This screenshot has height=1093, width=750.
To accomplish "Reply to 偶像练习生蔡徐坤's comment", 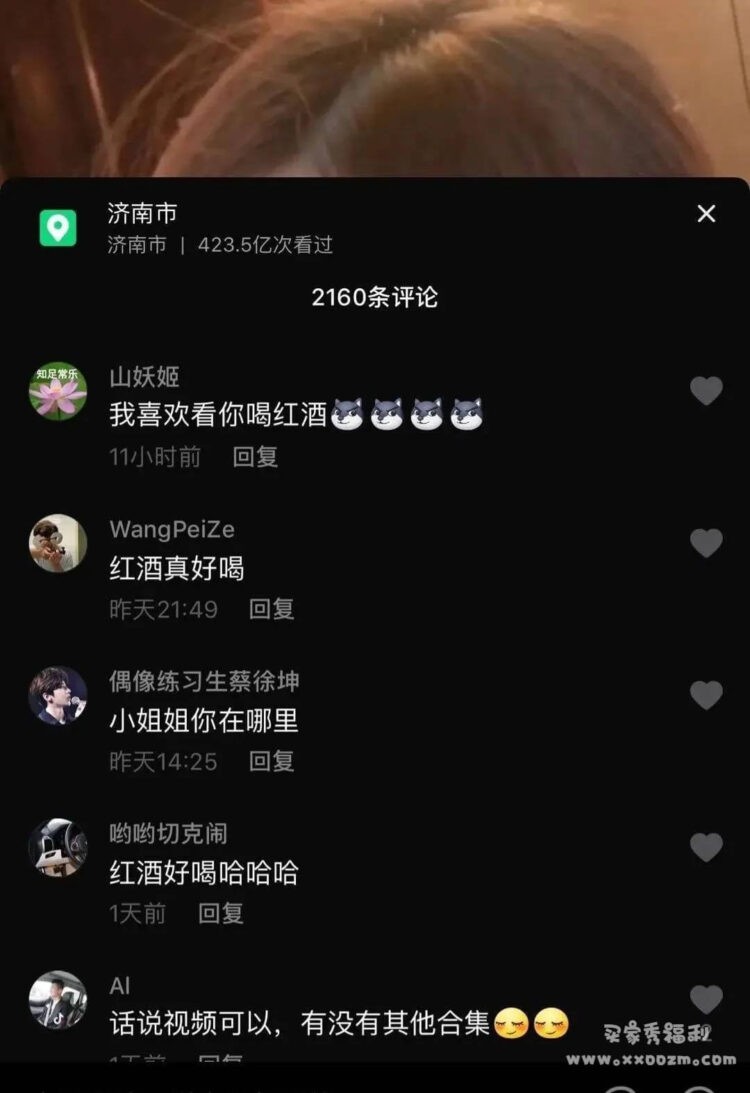I will point(271,761).
